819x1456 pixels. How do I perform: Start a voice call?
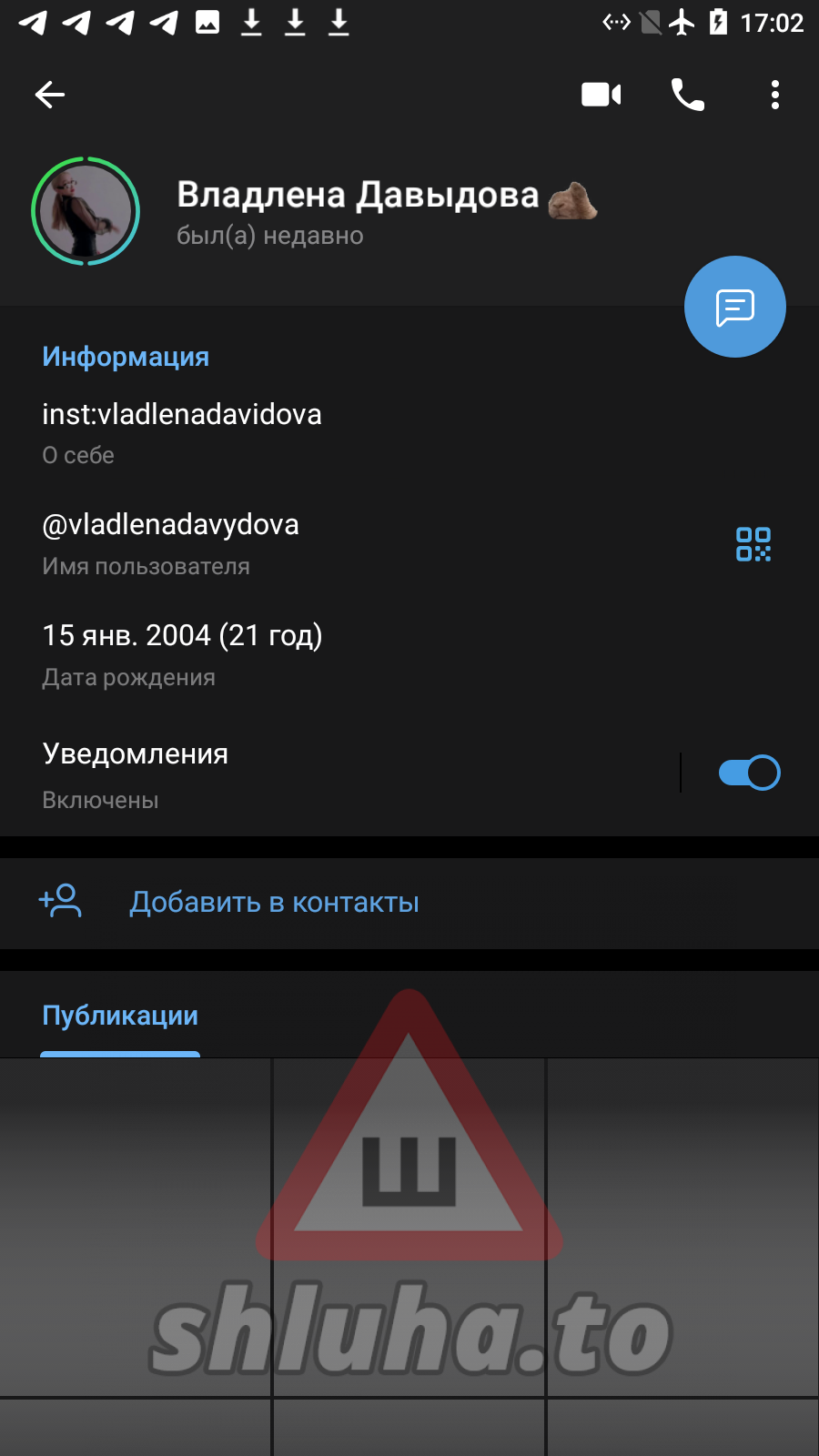coord(687,95)
